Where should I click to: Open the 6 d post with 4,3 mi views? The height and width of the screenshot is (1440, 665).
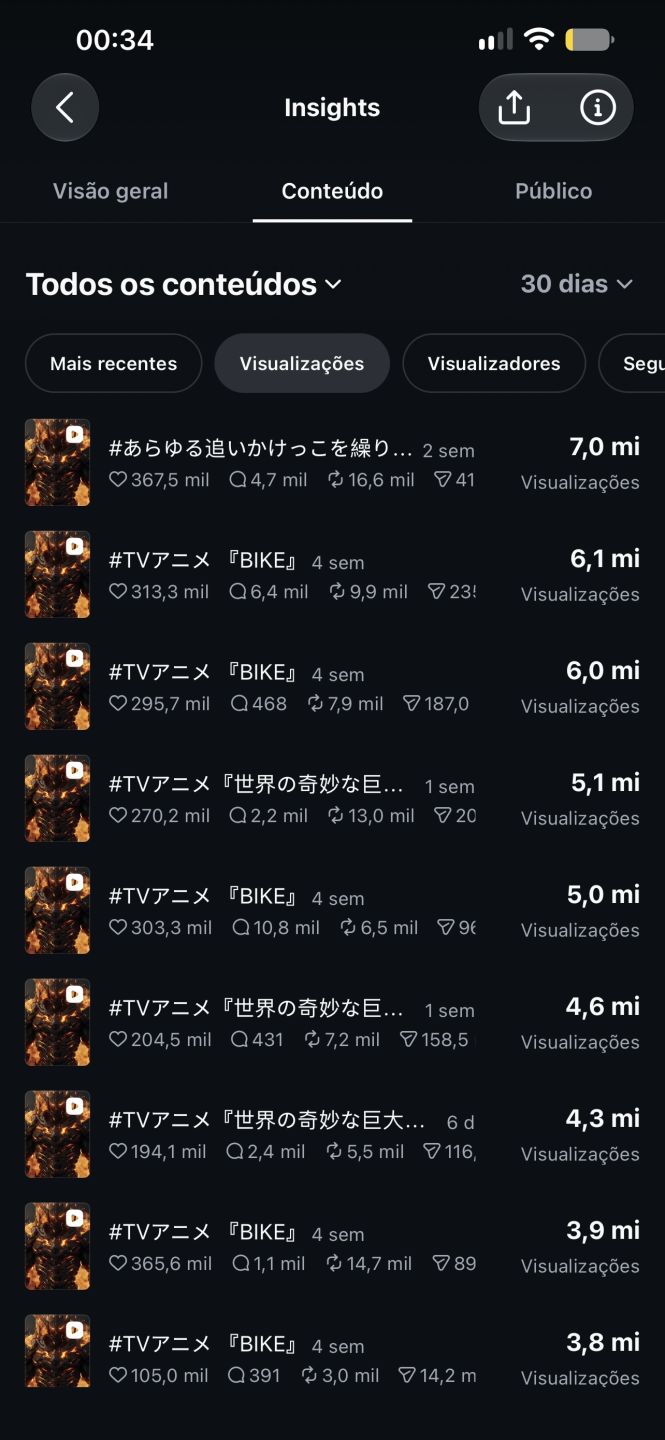(332, 1134)
